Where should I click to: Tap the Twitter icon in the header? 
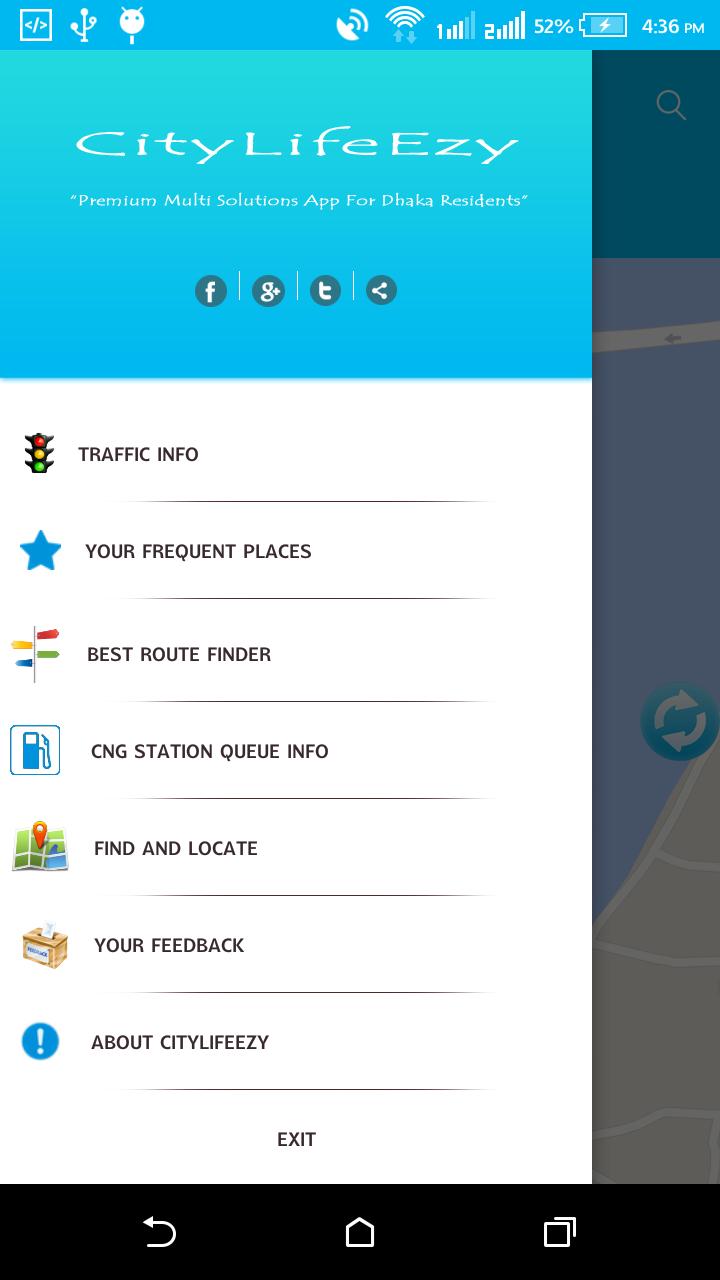click(324, 291)
